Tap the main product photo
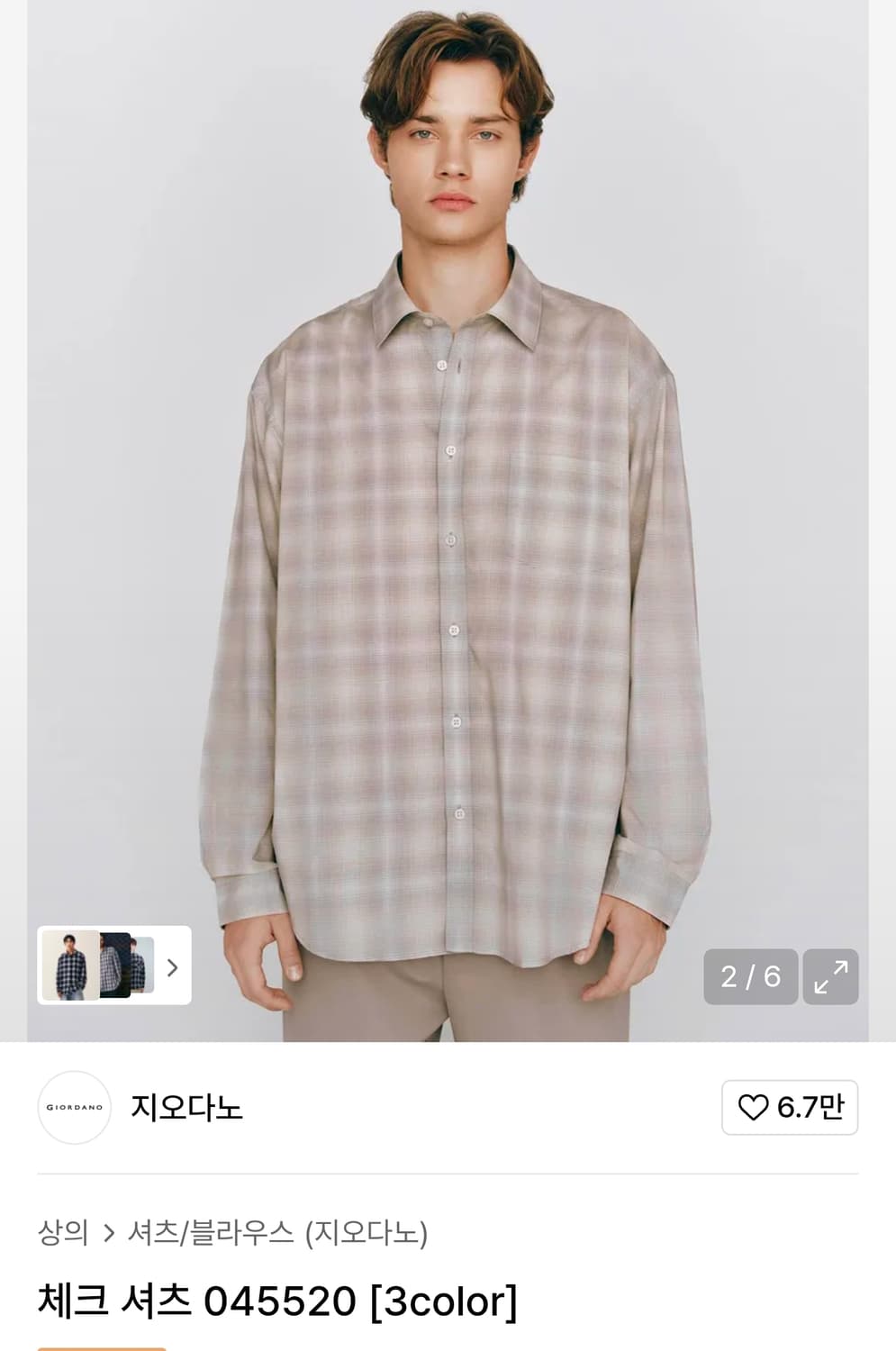This screenshot has width=896, height=1351. [448, 521]
